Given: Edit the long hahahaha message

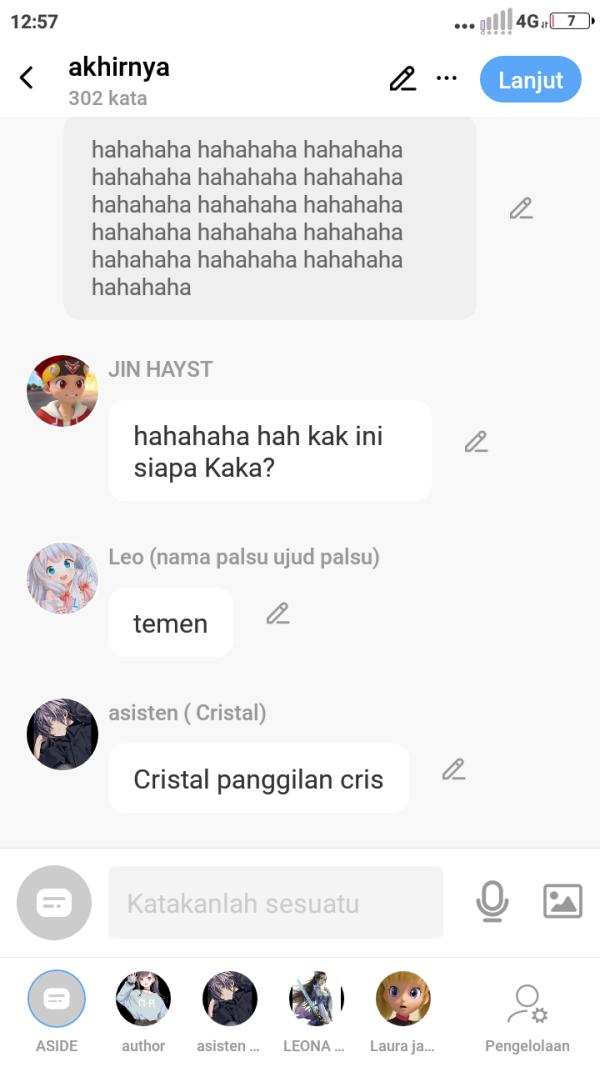Looking at the screenshot, I should pos(521,208).
